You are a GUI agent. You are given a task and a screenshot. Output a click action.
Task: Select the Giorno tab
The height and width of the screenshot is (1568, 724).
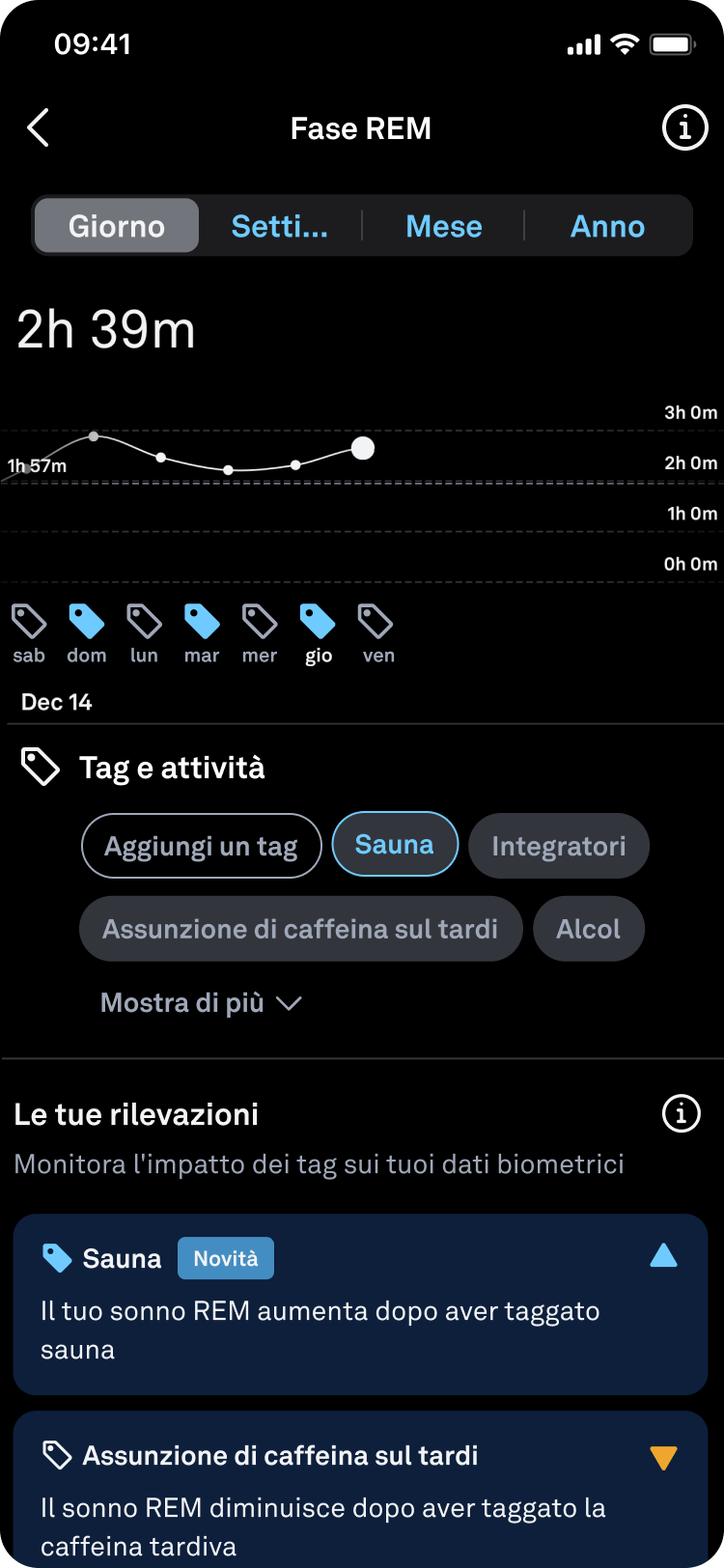(x=117, y=226)
